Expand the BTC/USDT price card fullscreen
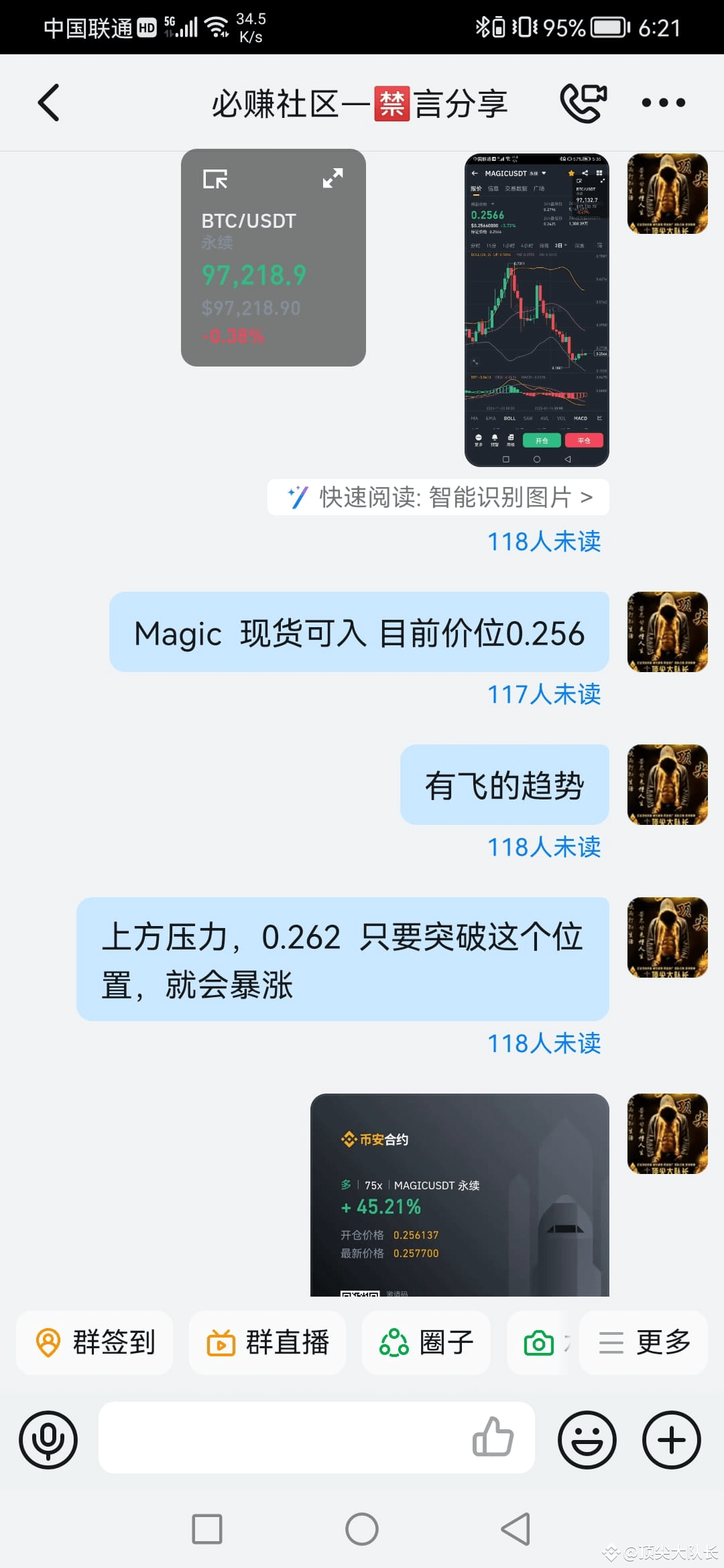Image resolution: width=724 pixels, height=1568 pixels. (333, 179)
